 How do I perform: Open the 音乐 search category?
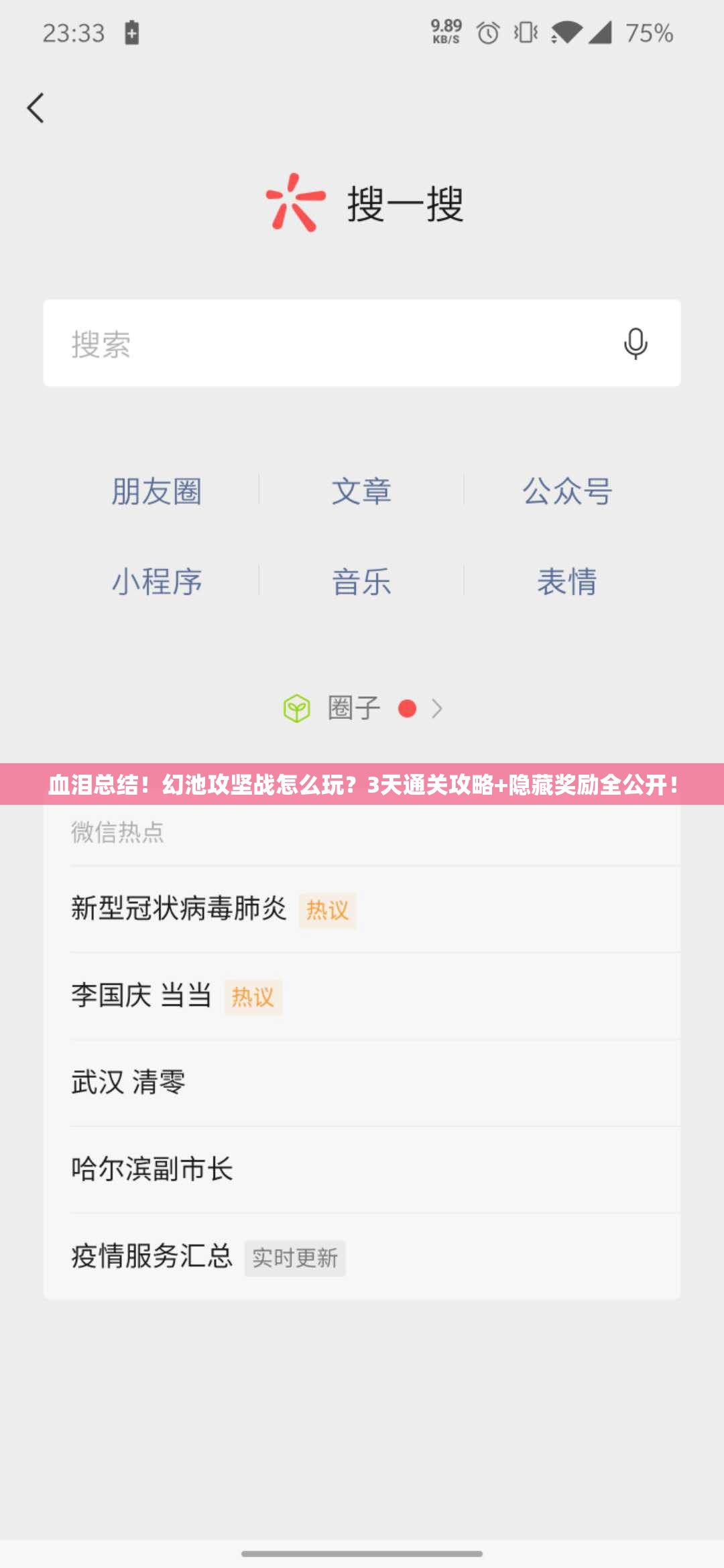362,582
